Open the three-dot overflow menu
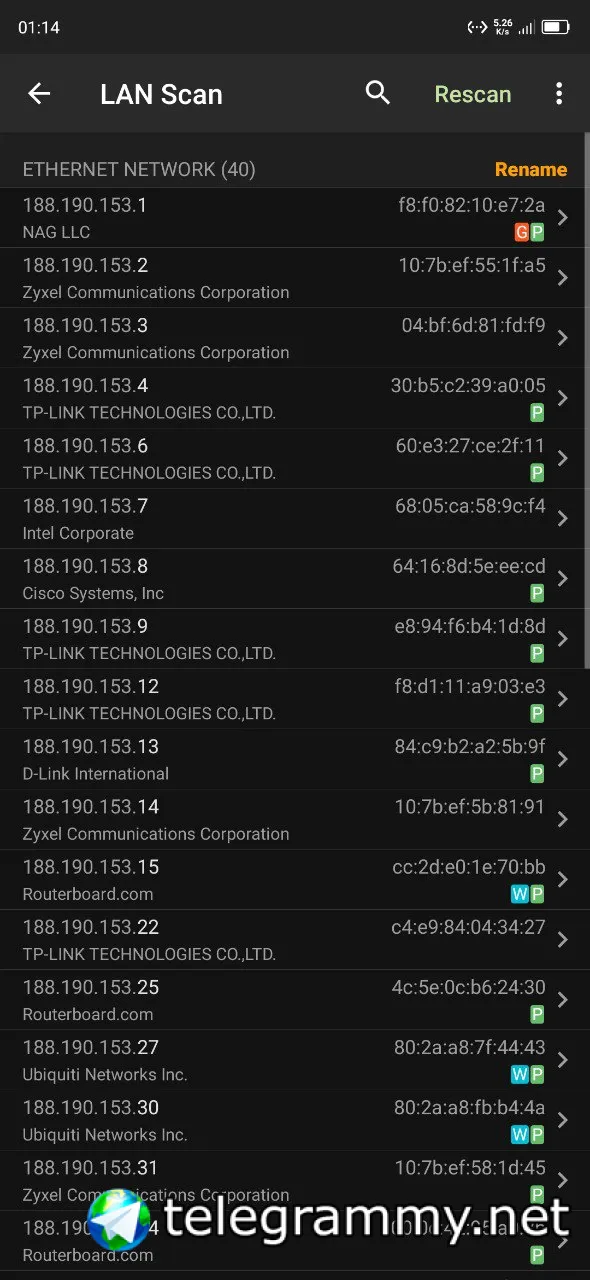This screenshot has height=1280, width=590. 559,94
